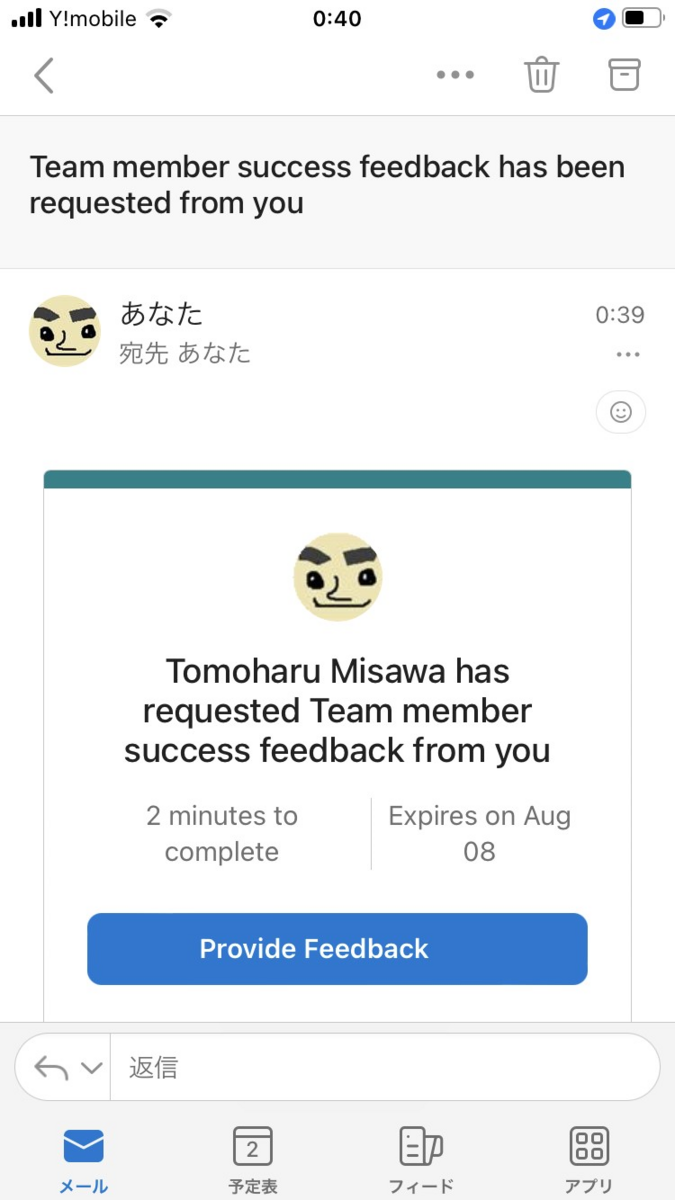Open the 予定表 calendar tab
Viewport: 675px width, 1200px height.
pos(252,1160)
